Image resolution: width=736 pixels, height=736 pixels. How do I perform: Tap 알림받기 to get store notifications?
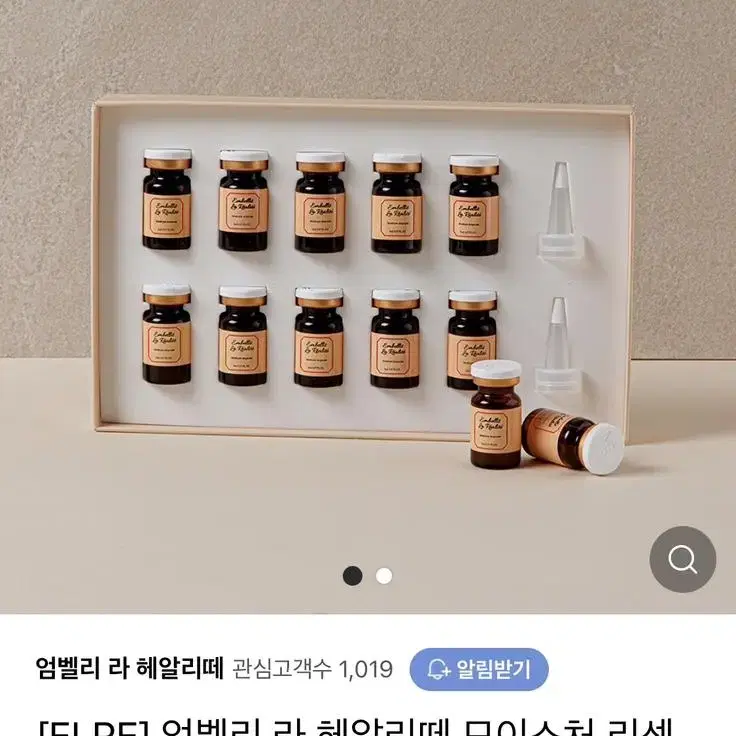tap(479, 669)
